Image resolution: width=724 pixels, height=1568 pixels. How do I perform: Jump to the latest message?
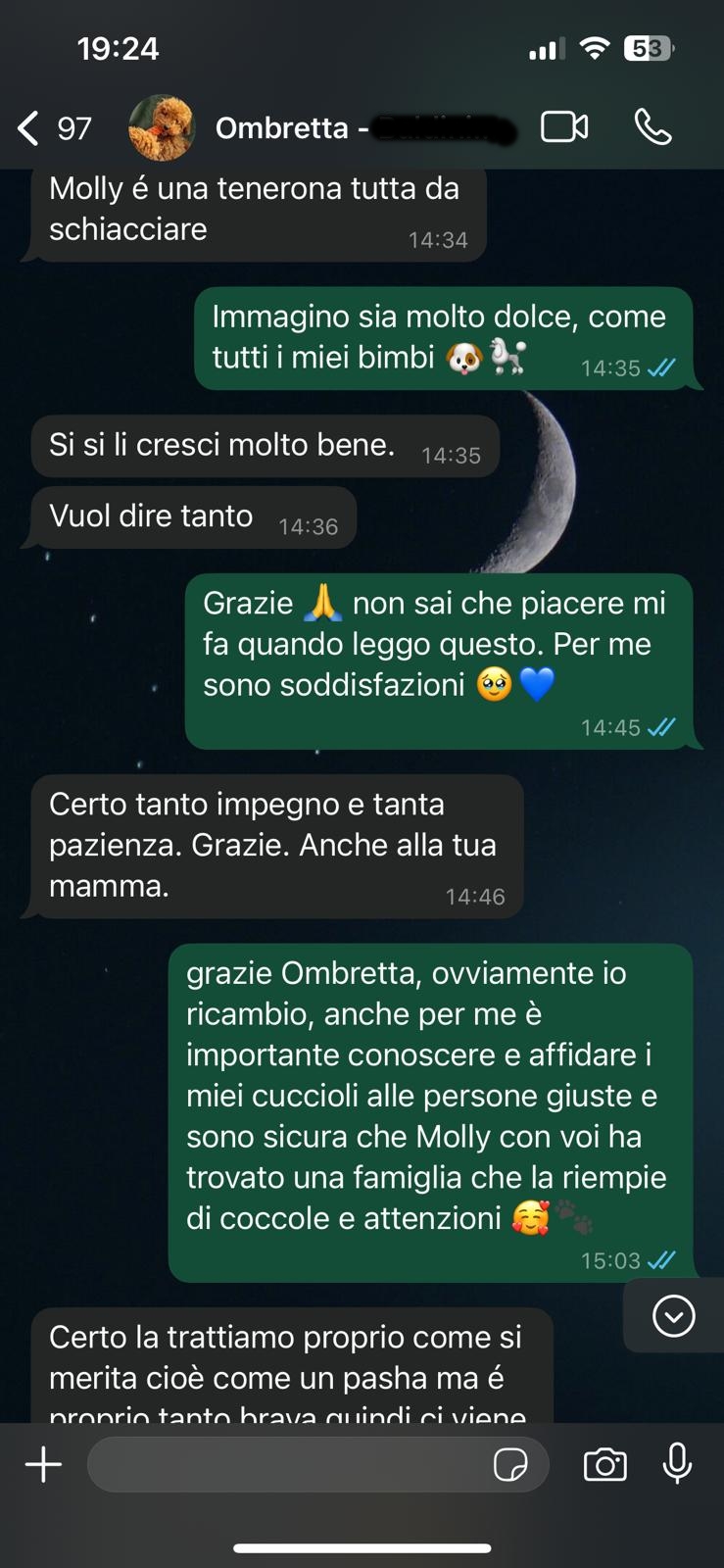click(x=673, y=1315)
